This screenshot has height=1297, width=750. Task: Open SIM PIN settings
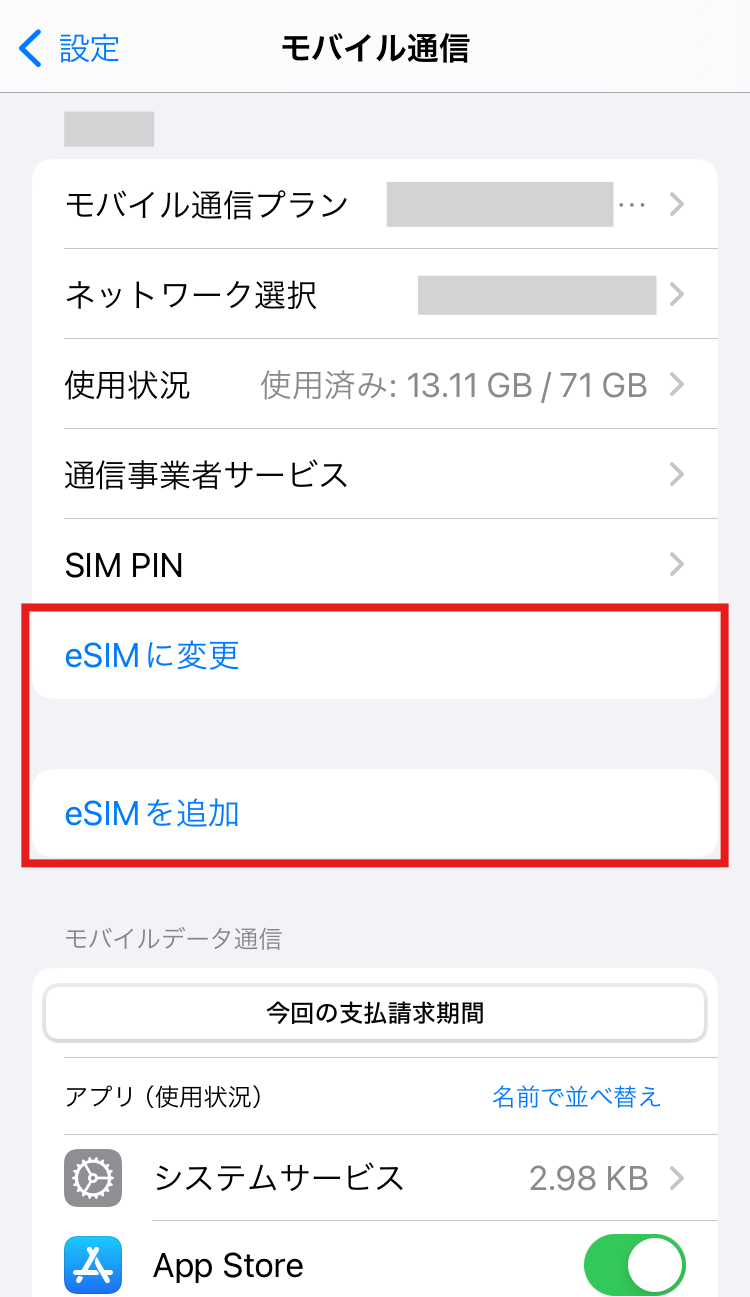point(375,565)
